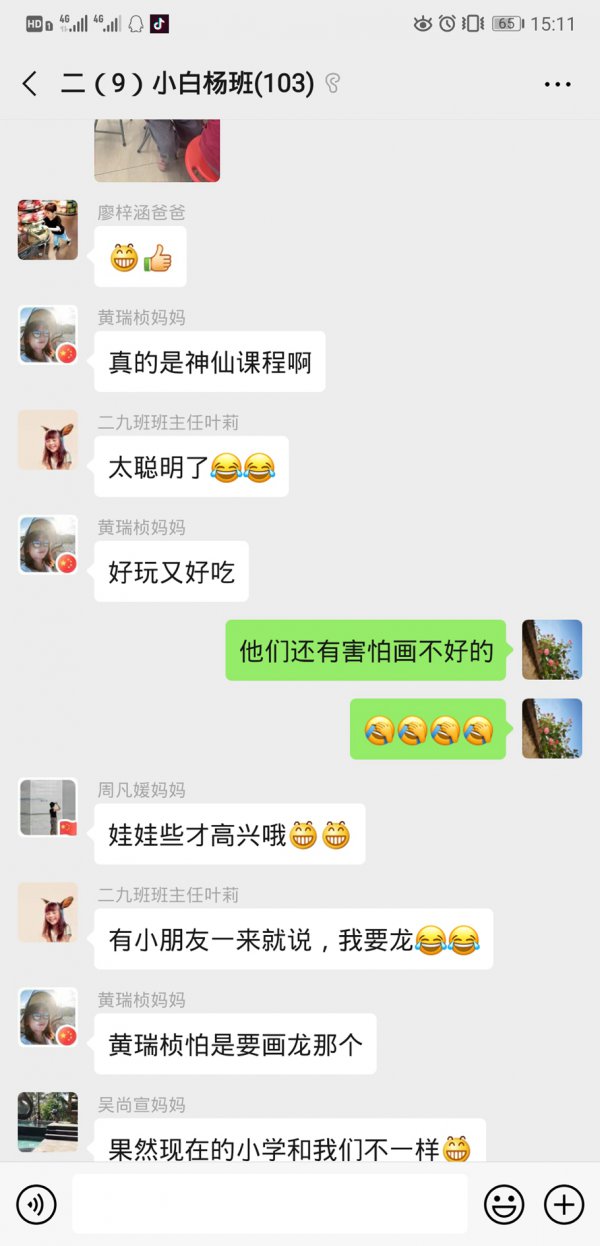Tap the avatar beside "真的是神仙课程啊"
This screenshot has width=600, height=1246.
click(x=48, y=335)
